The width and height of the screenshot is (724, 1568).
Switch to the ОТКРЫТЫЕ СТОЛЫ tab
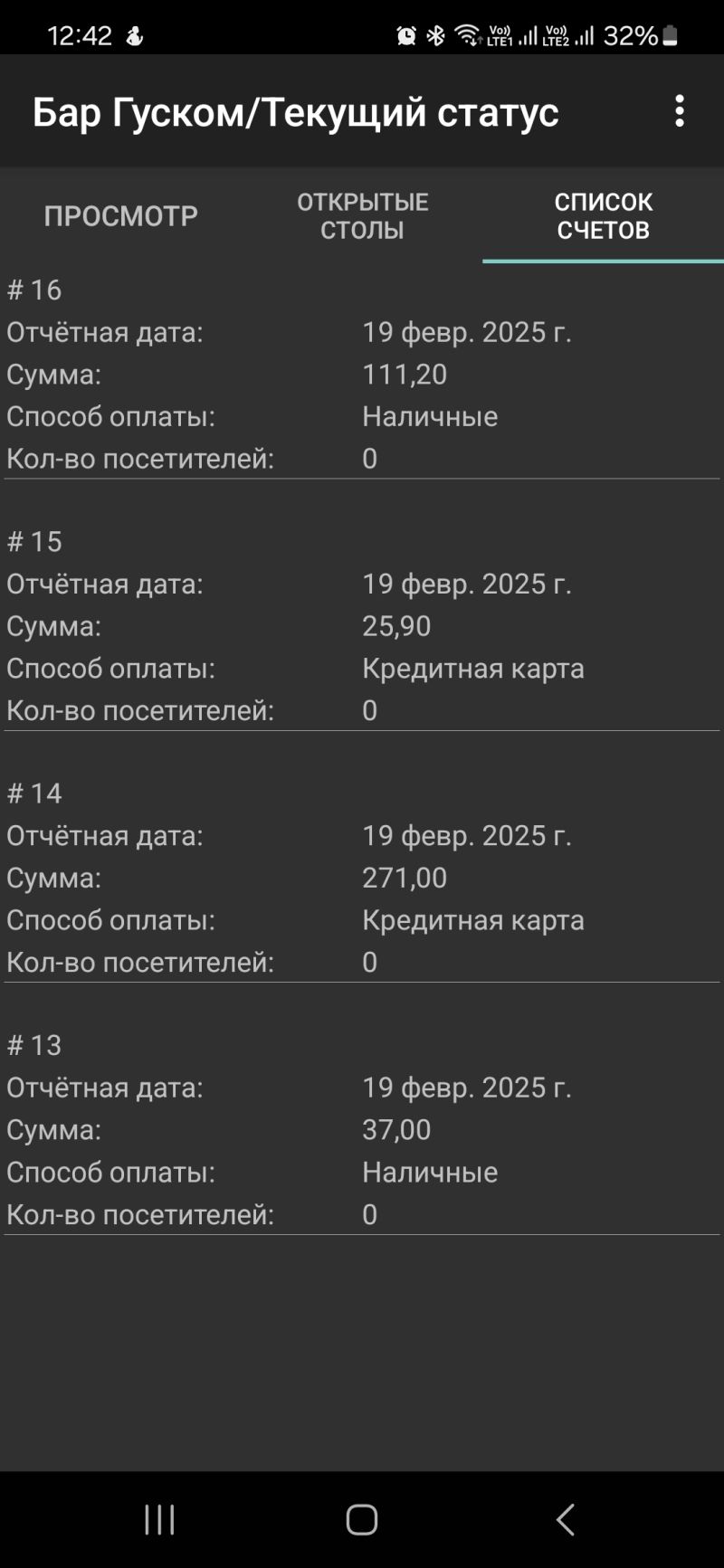pos(362,216)
